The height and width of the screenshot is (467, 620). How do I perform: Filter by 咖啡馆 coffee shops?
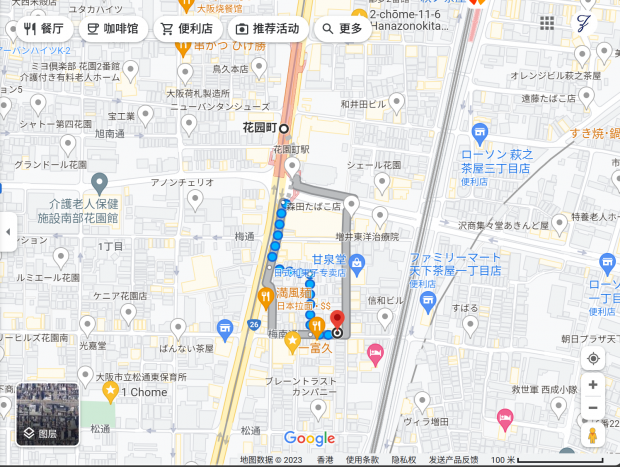(113, 29)
